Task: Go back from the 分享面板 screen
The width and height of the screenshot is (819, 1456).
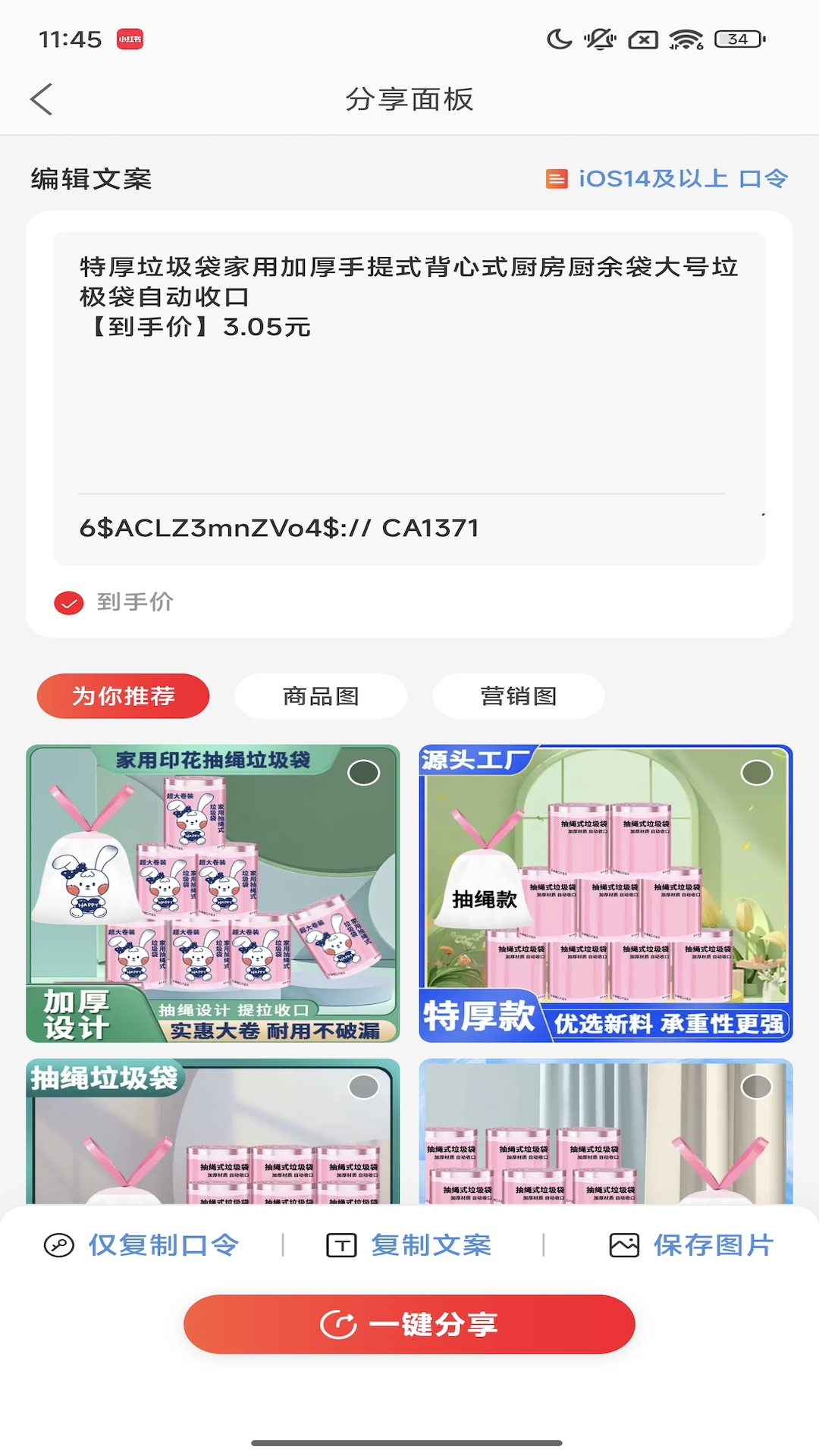Action: click(x=42, y=99)
